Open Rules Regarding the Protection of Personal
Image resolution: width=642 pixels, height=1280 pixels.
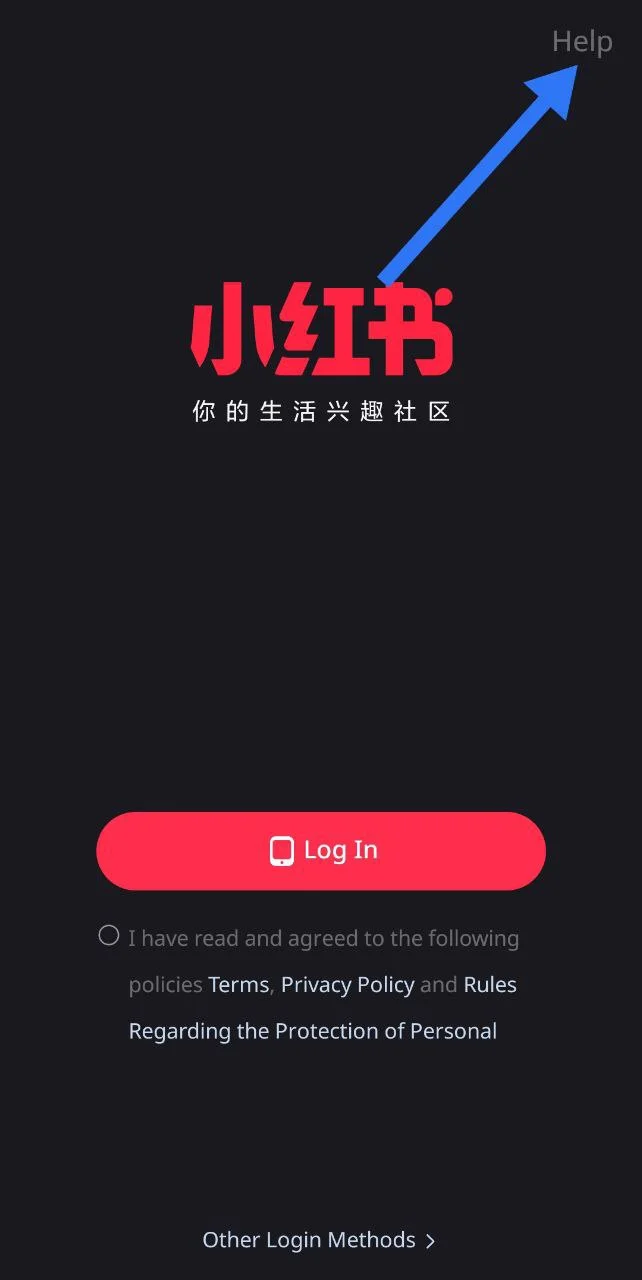[312, 1031]
